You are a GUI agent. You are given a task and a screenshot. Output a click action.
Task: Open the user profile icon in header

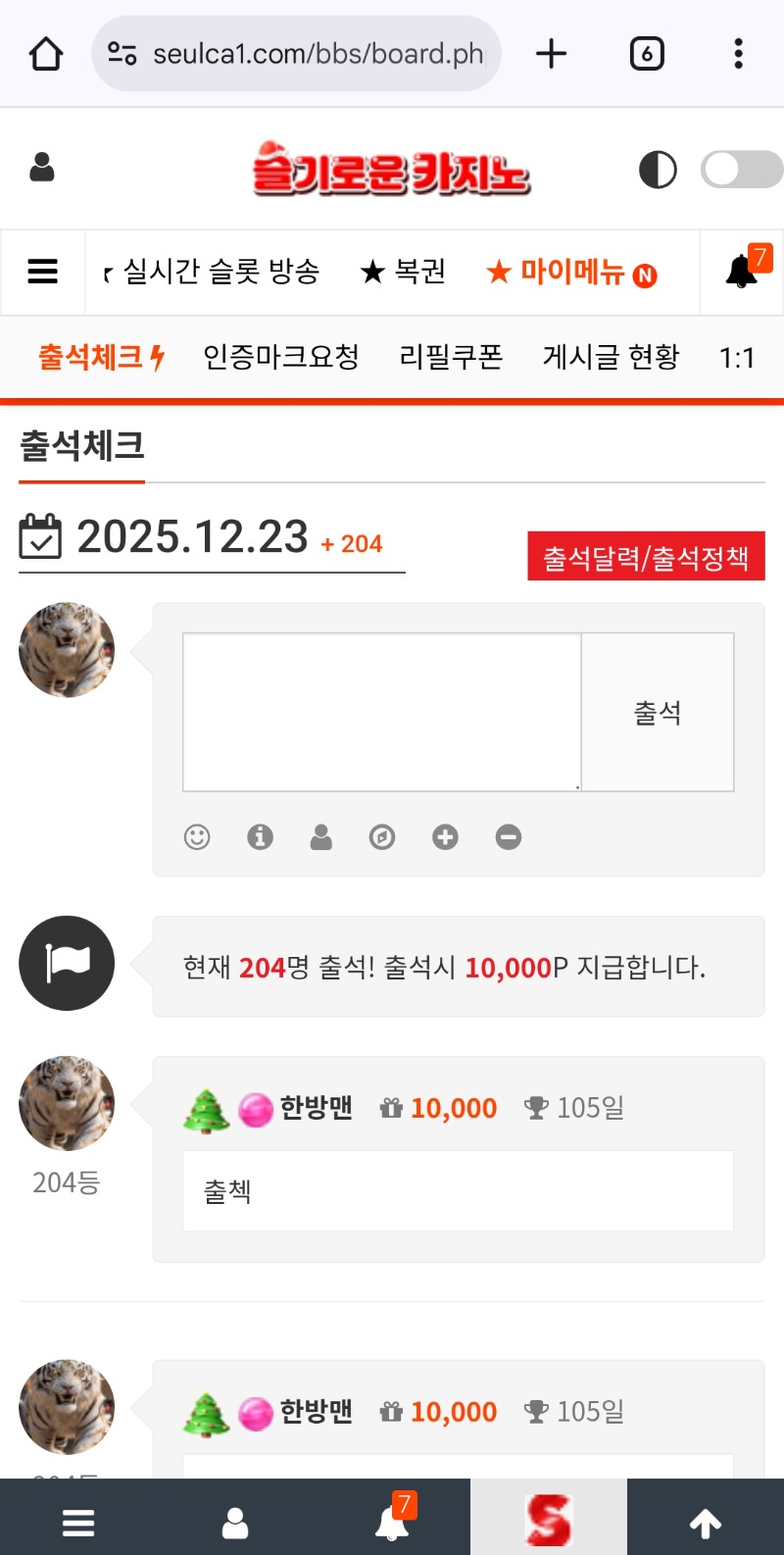tap(42, 168)
